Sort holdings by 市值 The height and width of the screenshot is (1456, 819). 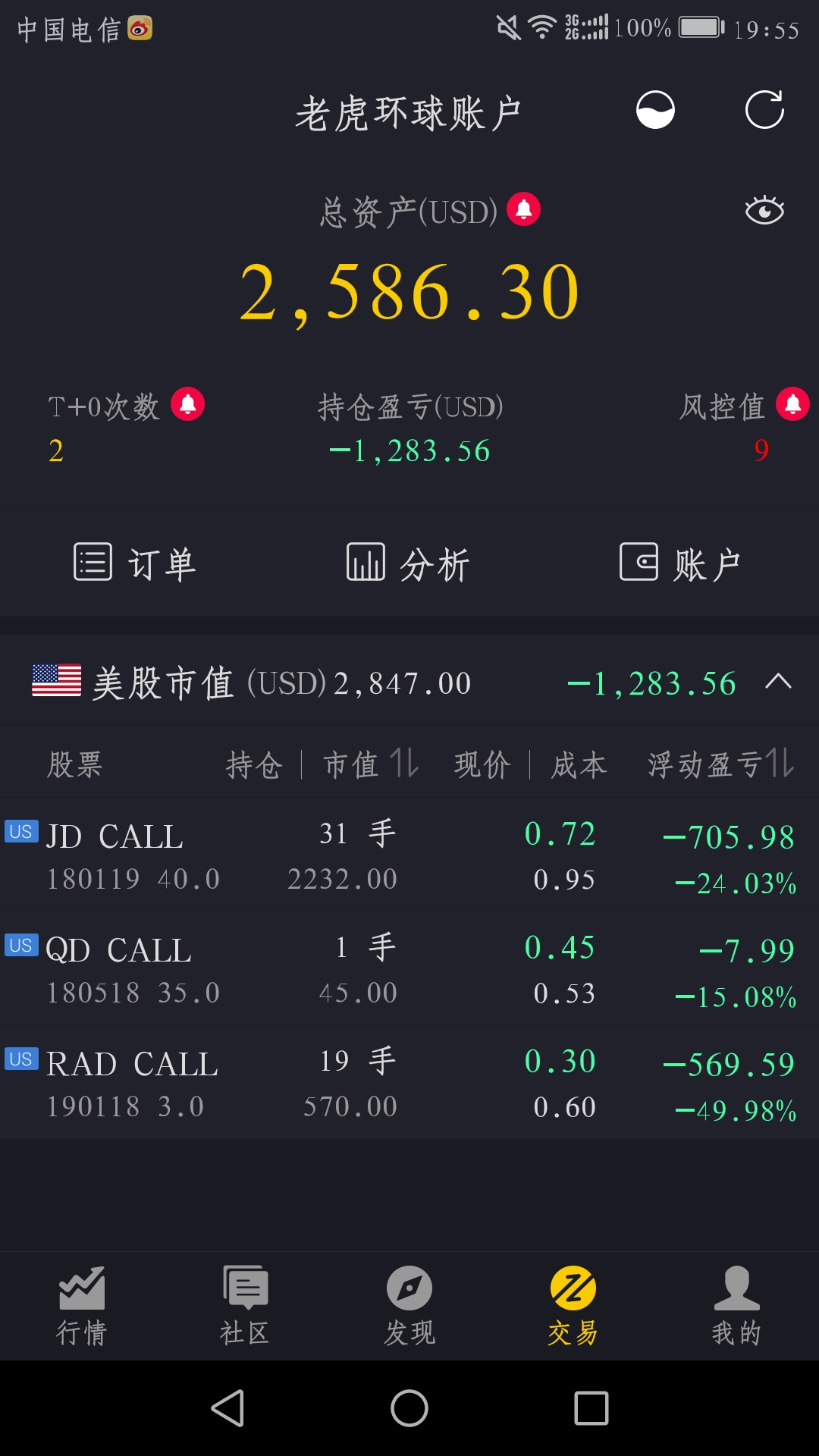(371, 764)
